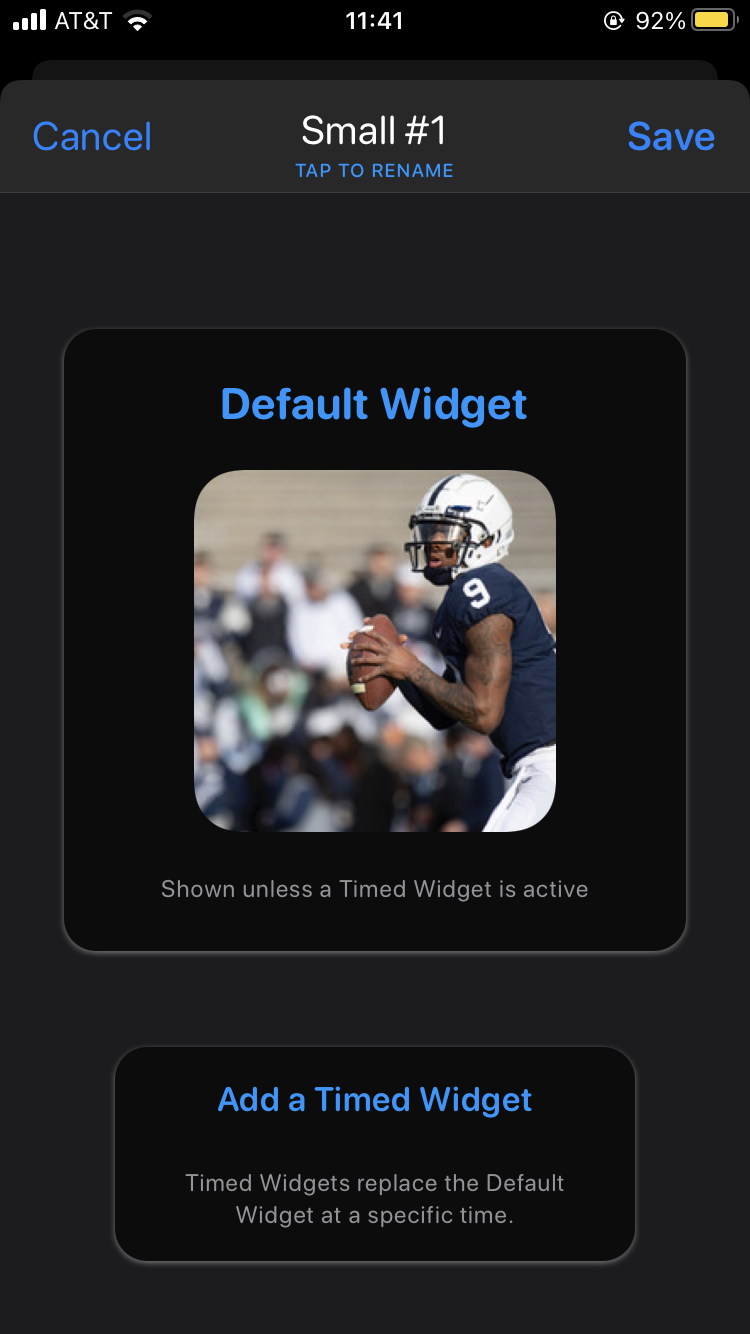The image size is (750, 1334).
Task: Save the Small #1 widget
Action: [x=670, y=137]
